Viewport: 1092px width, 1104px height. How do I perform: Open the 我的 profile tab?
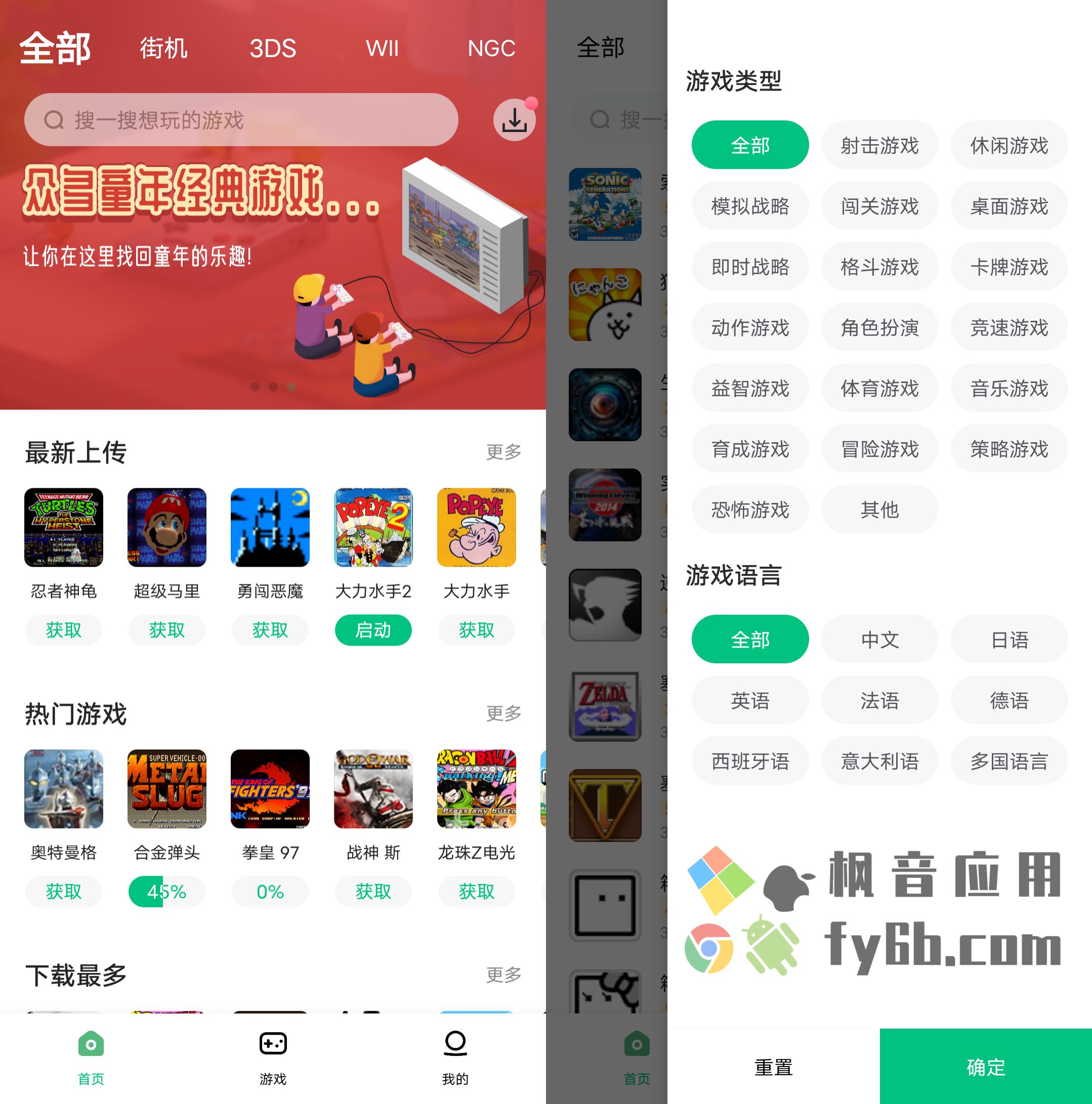coord(455,1057)
